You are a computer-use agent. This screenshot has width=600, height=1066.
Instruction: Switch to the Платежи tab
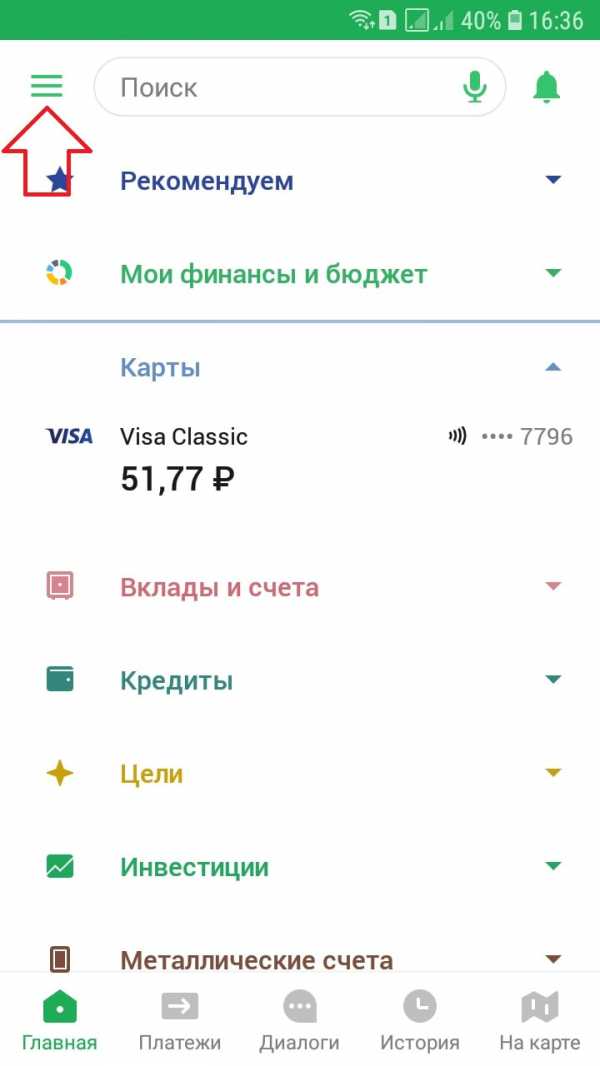(179, 1020)
